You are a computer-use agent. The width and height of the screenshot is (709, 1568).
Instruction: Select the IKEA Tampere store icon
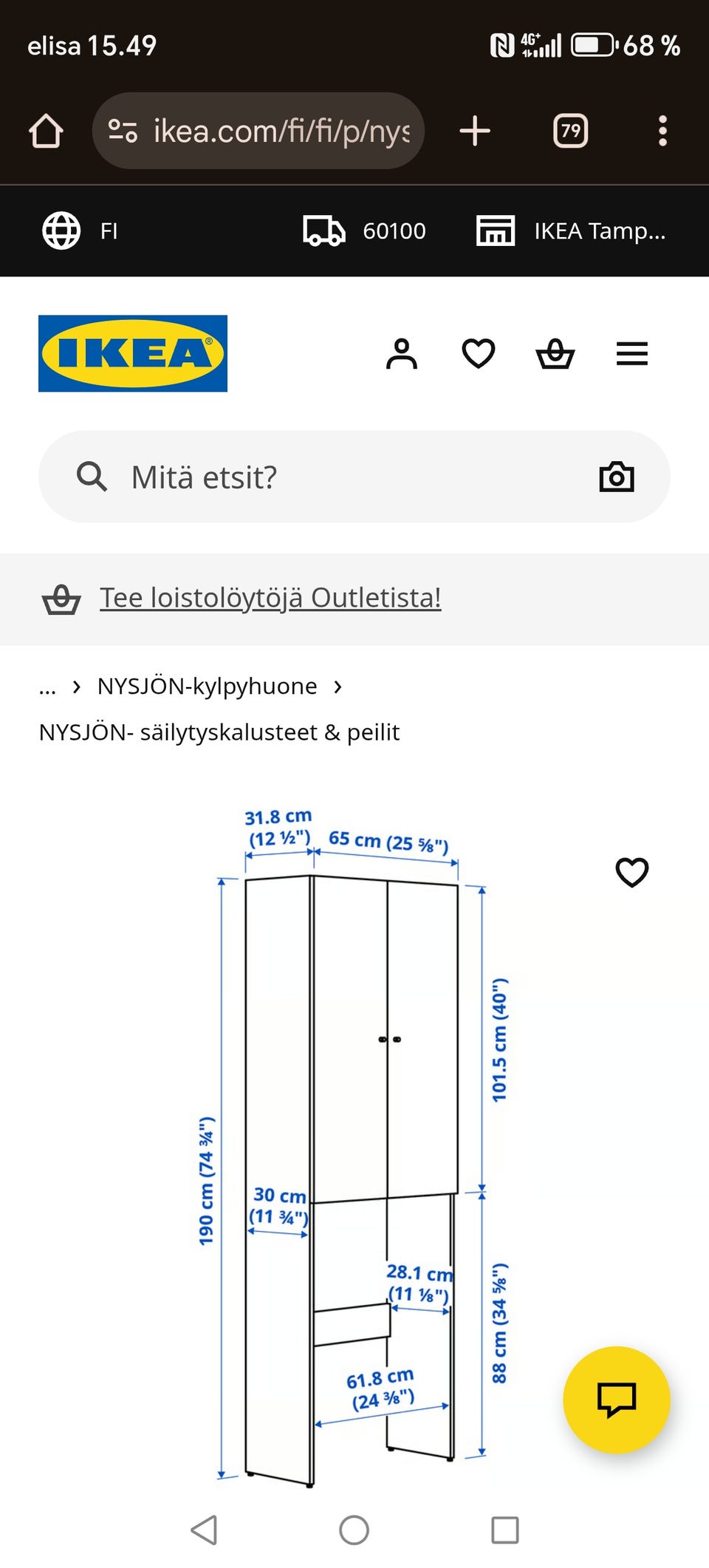(x=493, y=230)
